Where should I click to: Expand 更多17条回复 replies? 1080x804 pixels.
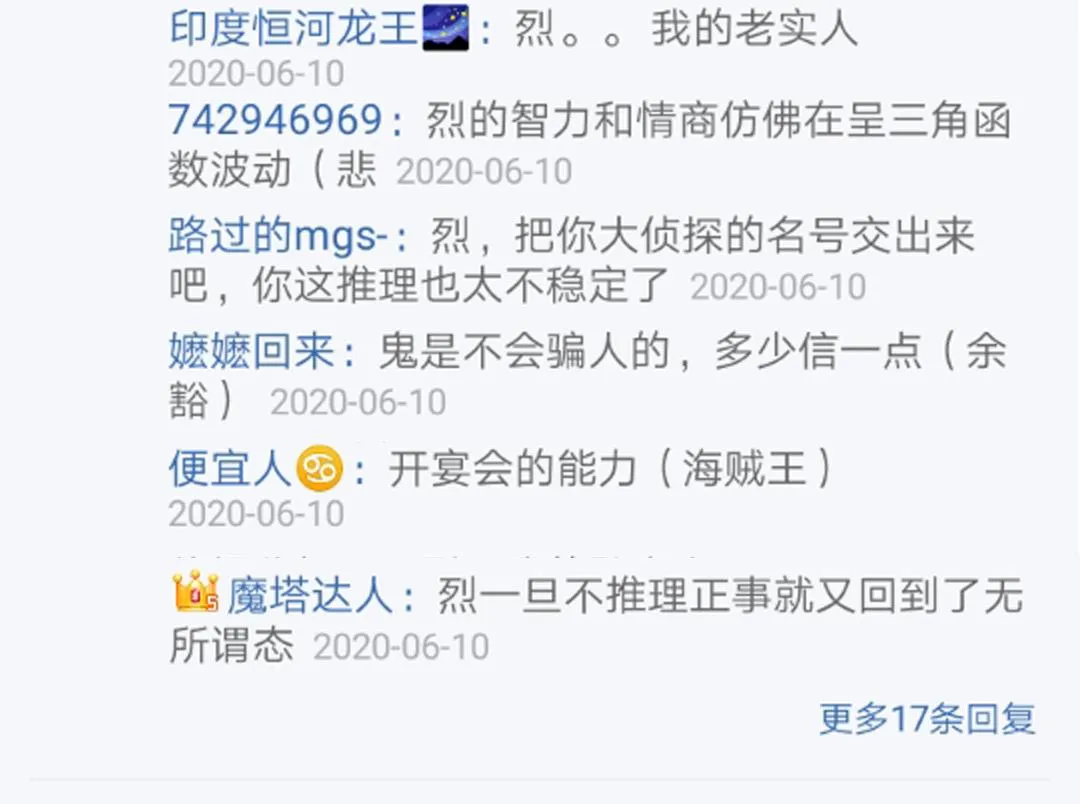click(x=926, y=718)
